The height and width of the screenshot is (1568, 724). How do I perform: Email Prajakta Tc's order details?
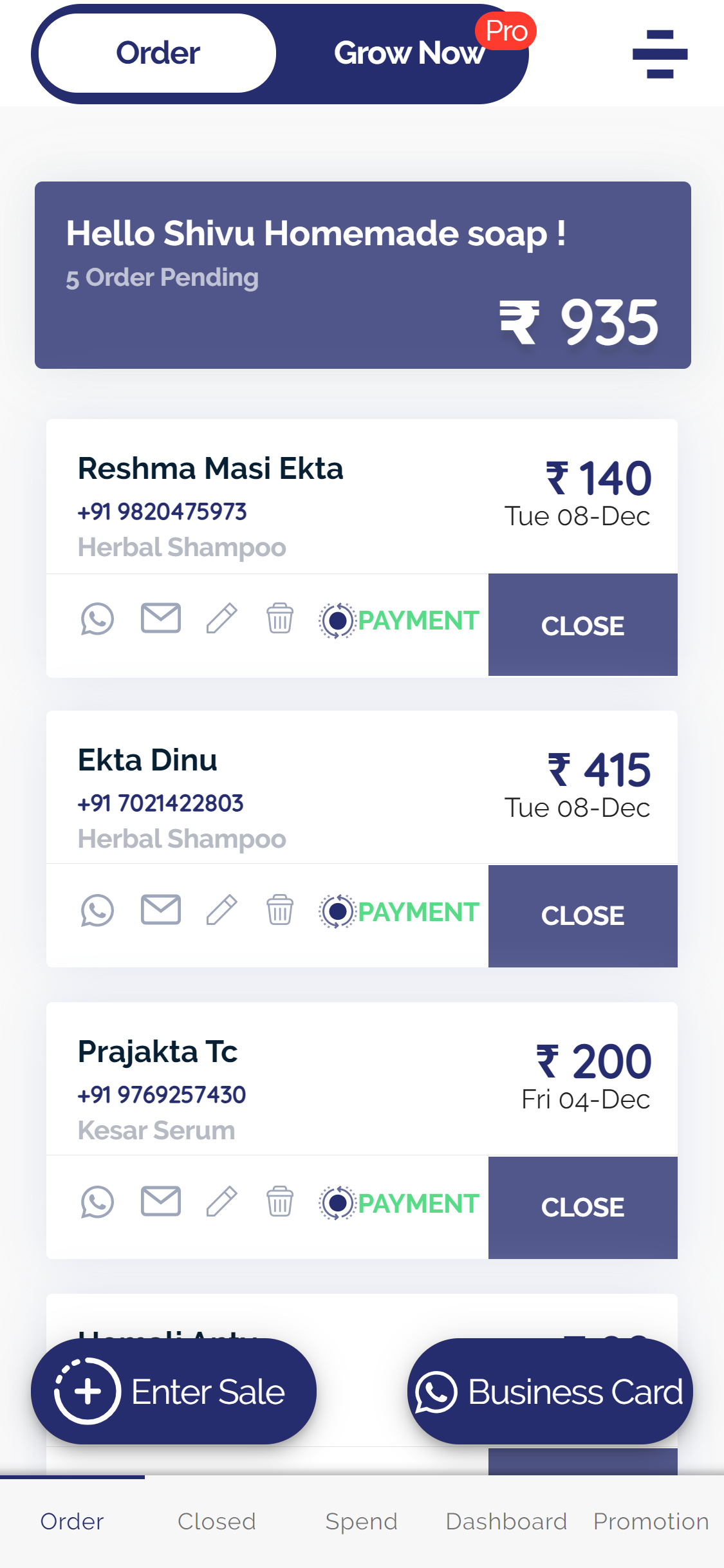[x=161, y=1202]
